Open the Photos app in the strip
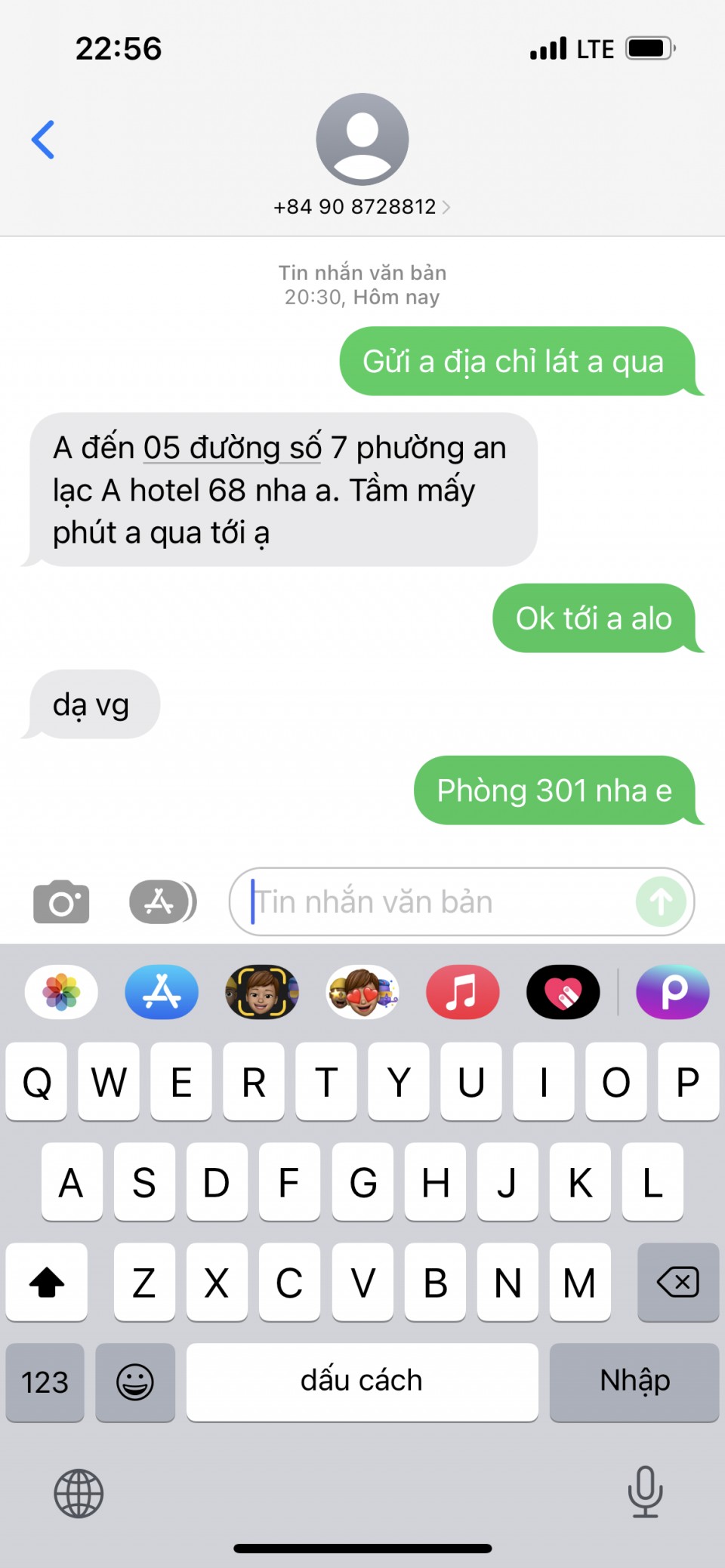The height and width of the screenshot is (1568, 725). [x=61, y=992]
